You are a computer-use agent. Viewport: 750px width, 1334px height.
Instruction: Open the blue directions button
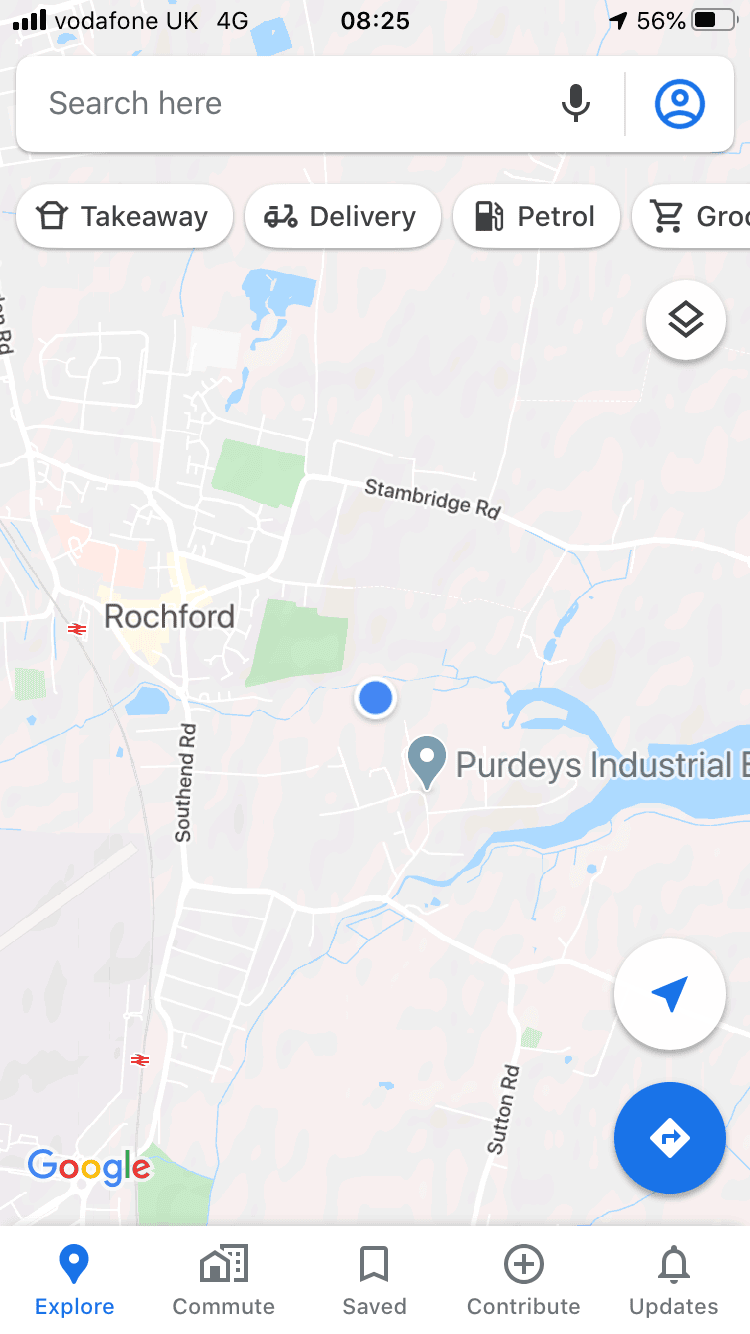pyautogui.click(x=670, y=1138)
